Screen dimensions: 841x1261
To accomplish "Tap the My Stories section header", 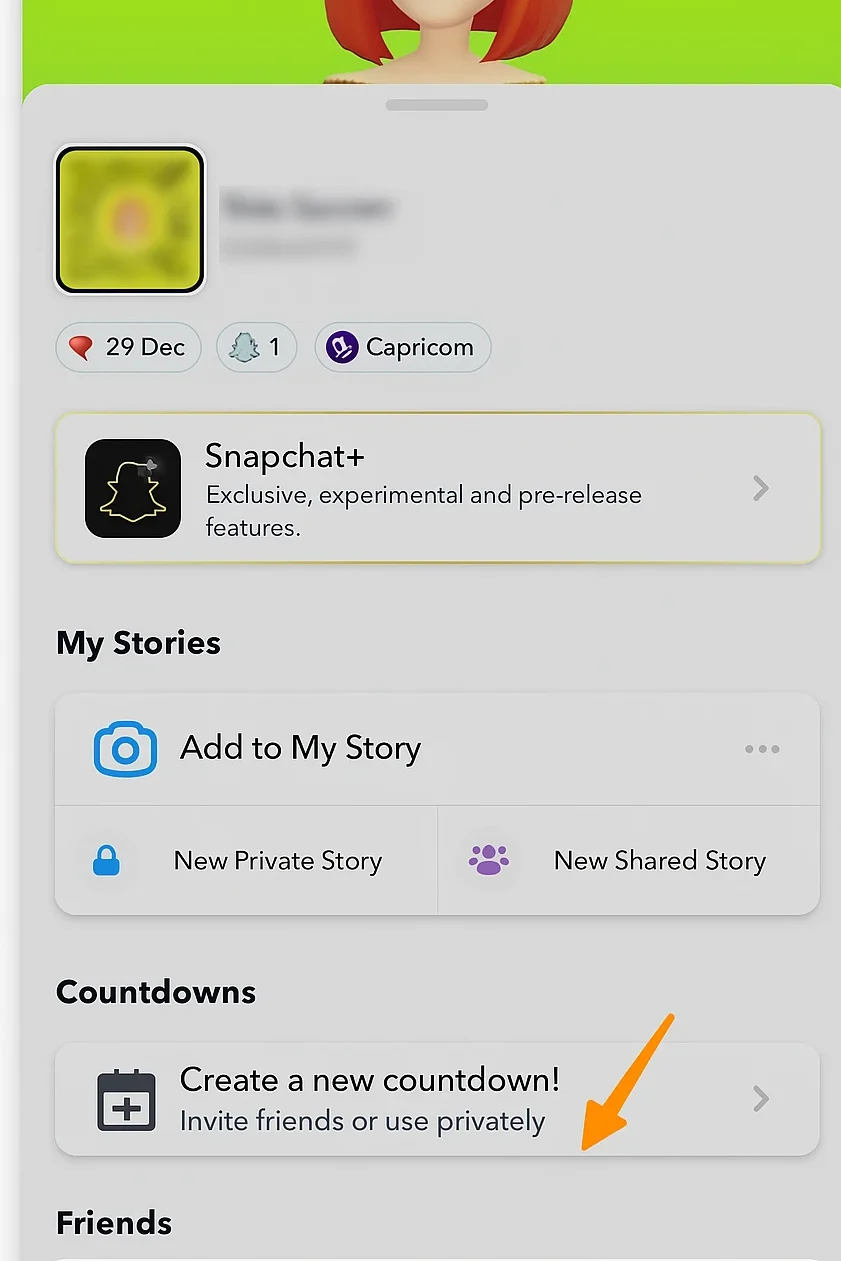I will click(138, 643).
